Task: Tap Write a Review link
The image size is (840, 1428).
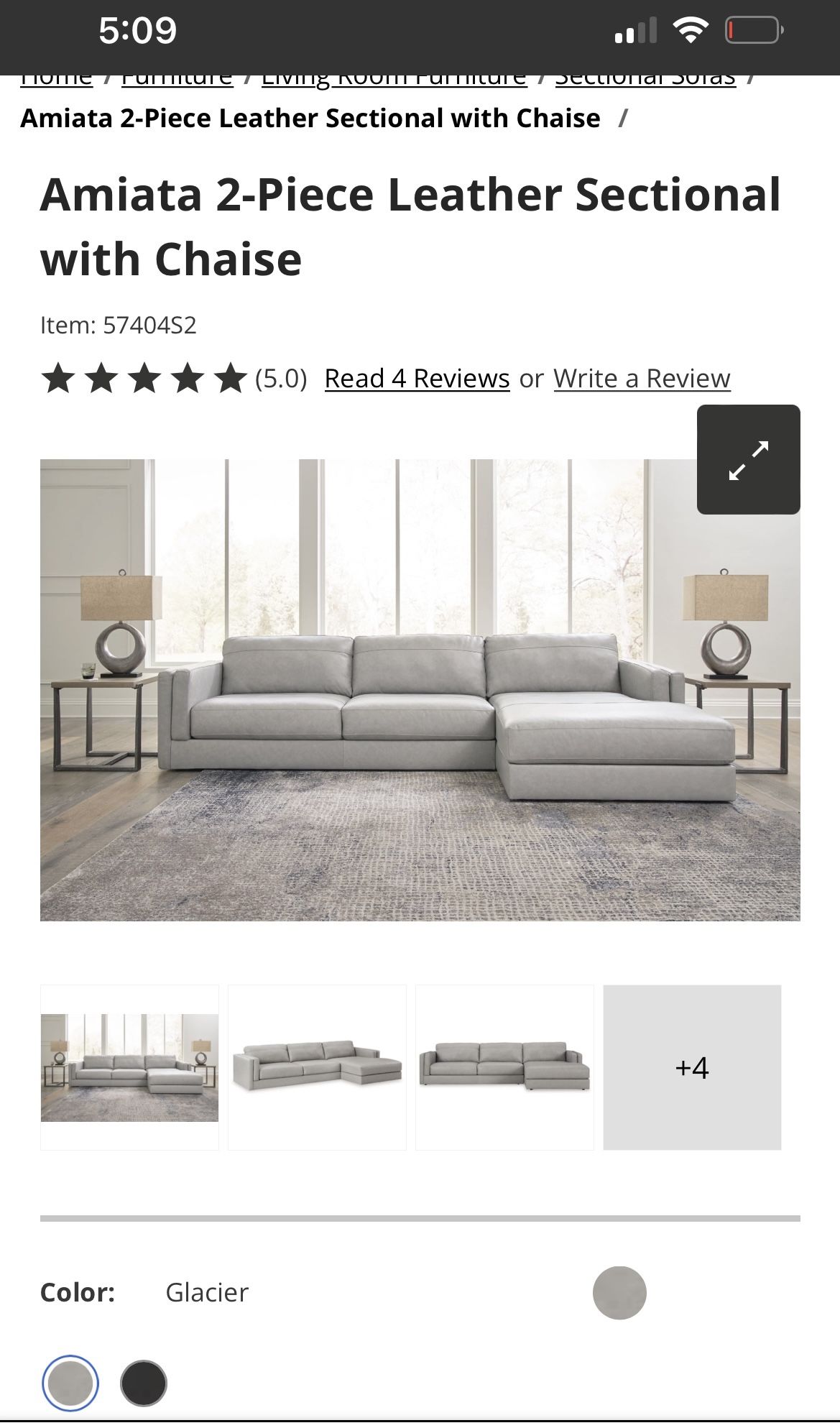Action: point(642,378)
